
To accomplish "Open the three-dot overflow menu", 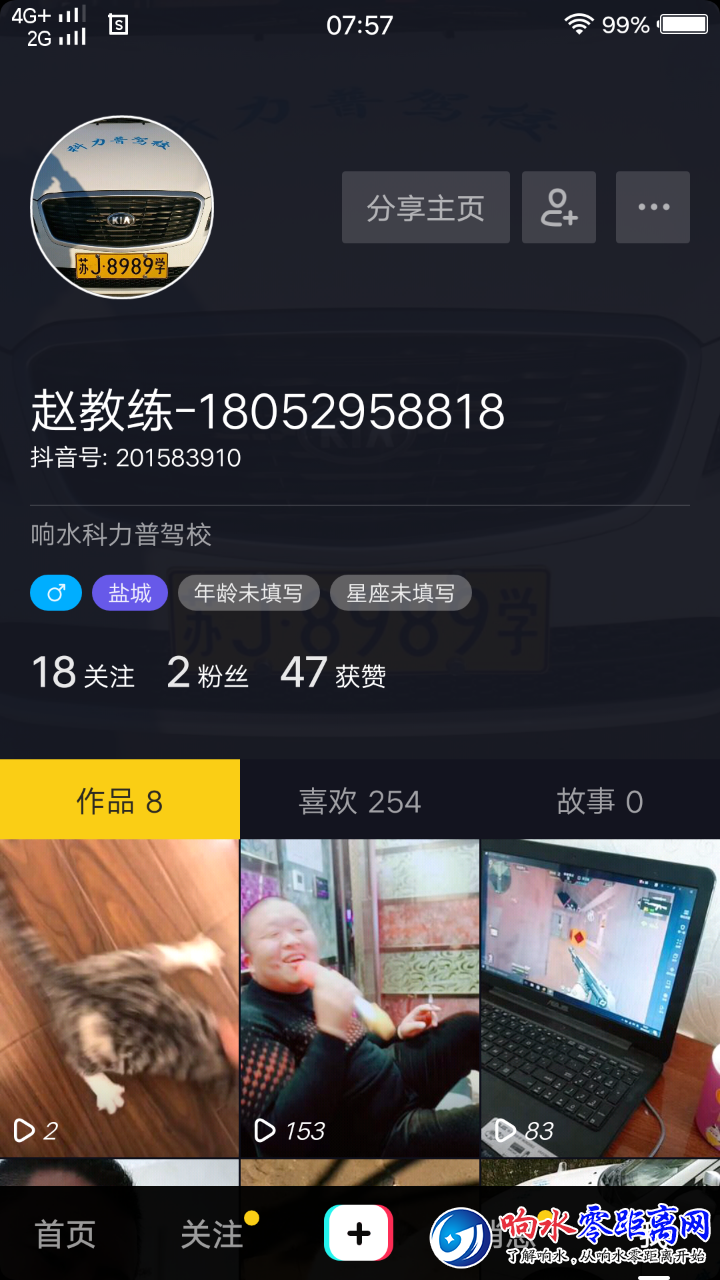I will 652,208.
